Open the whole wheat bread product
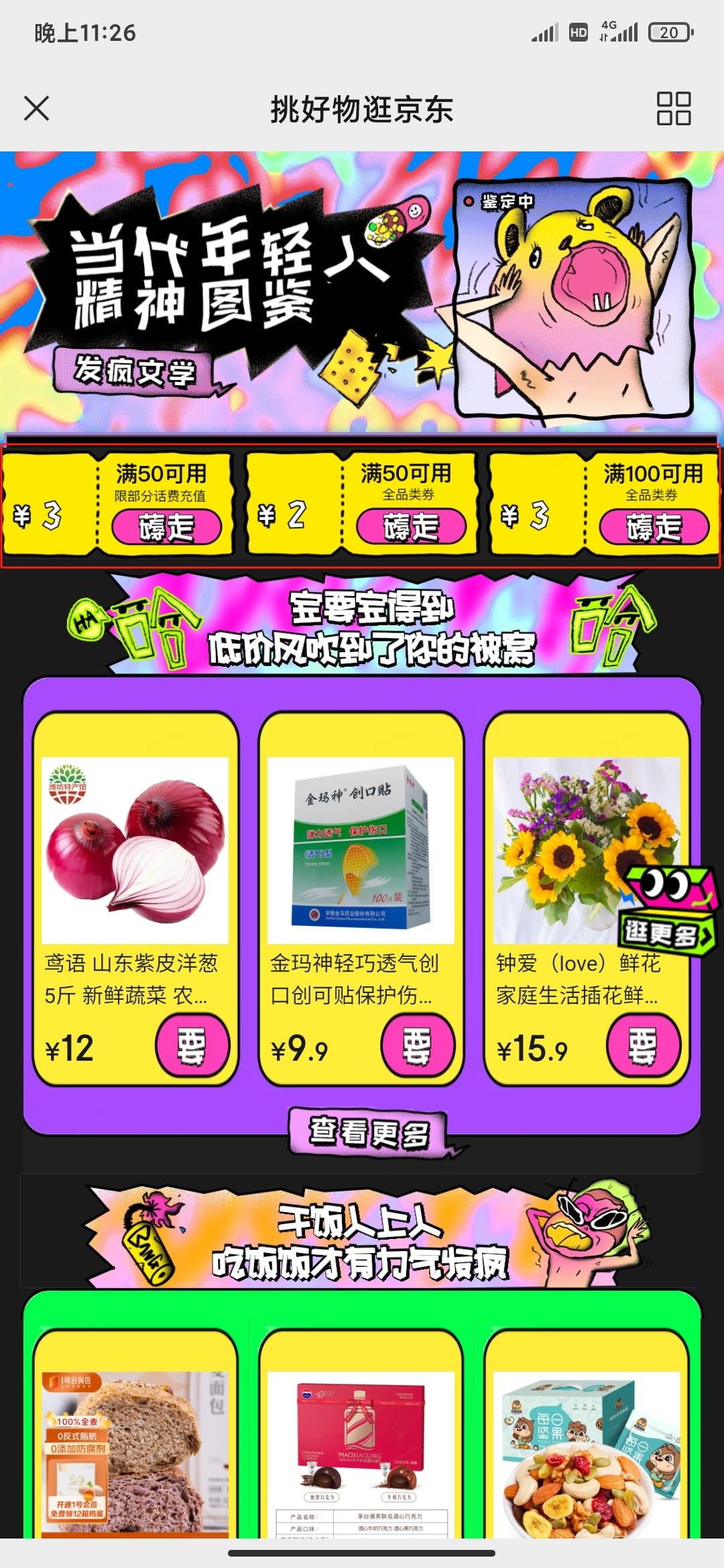This screenshot has width=724, height=1568. 135,1454
